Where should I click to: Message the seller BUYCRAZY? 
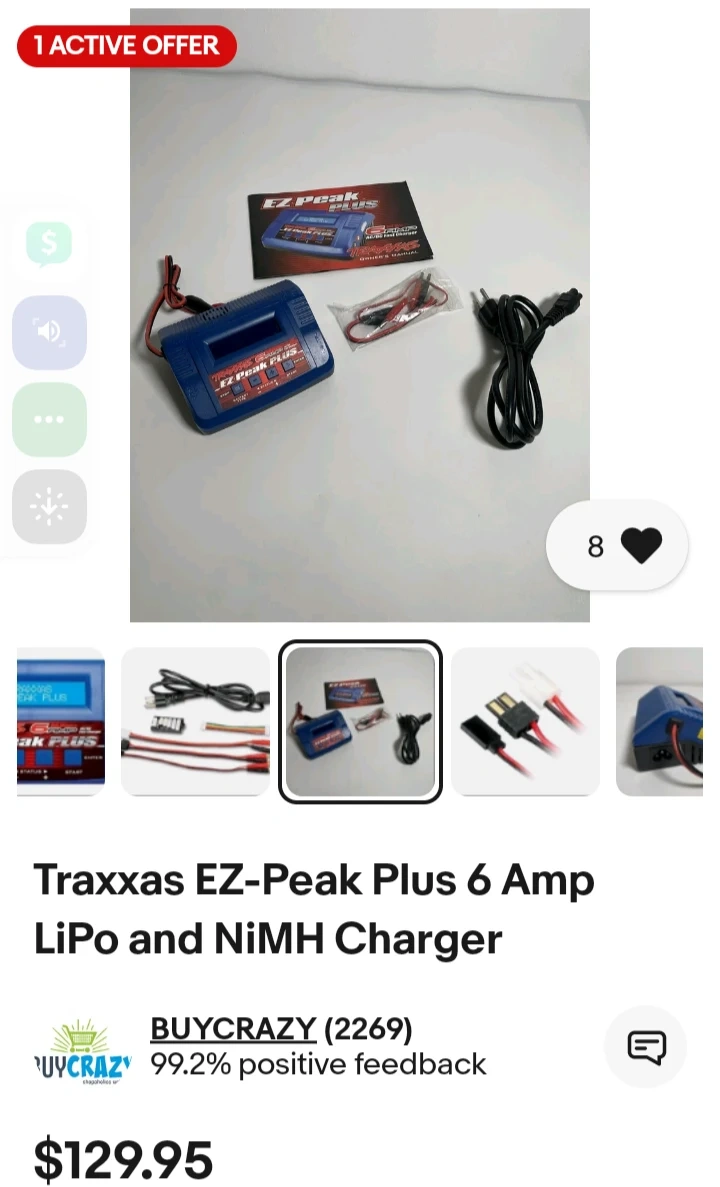(646, 1047)
